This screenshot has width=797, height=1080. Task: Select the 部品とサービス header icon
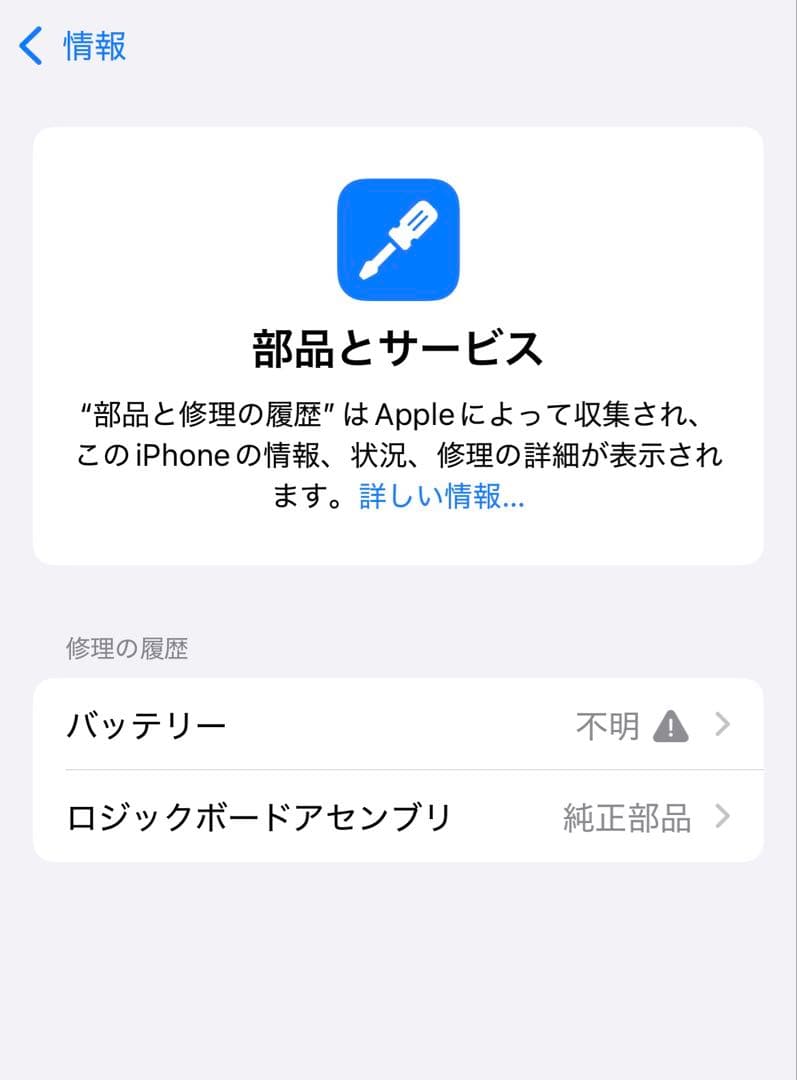point(398,240)
